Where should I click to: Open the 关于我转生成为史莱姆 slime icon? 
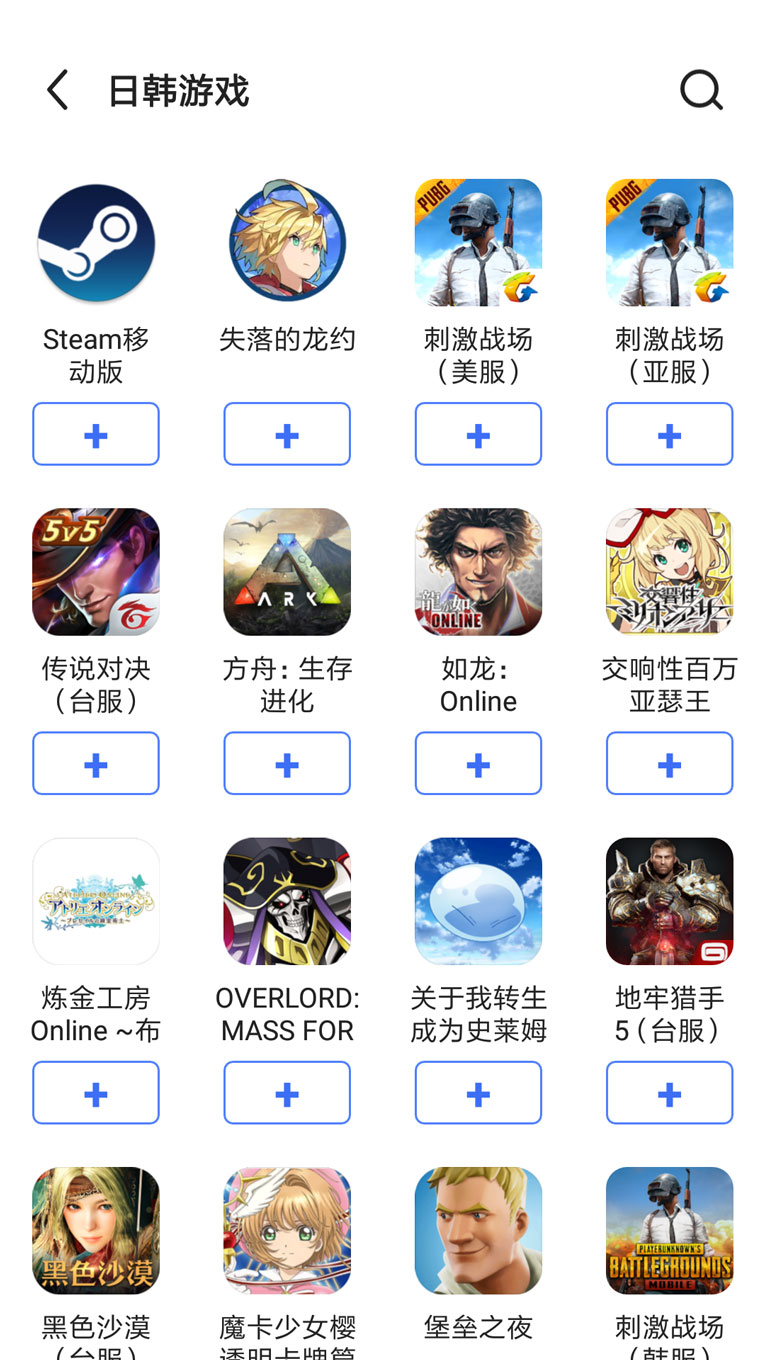(x=478, y=901)
